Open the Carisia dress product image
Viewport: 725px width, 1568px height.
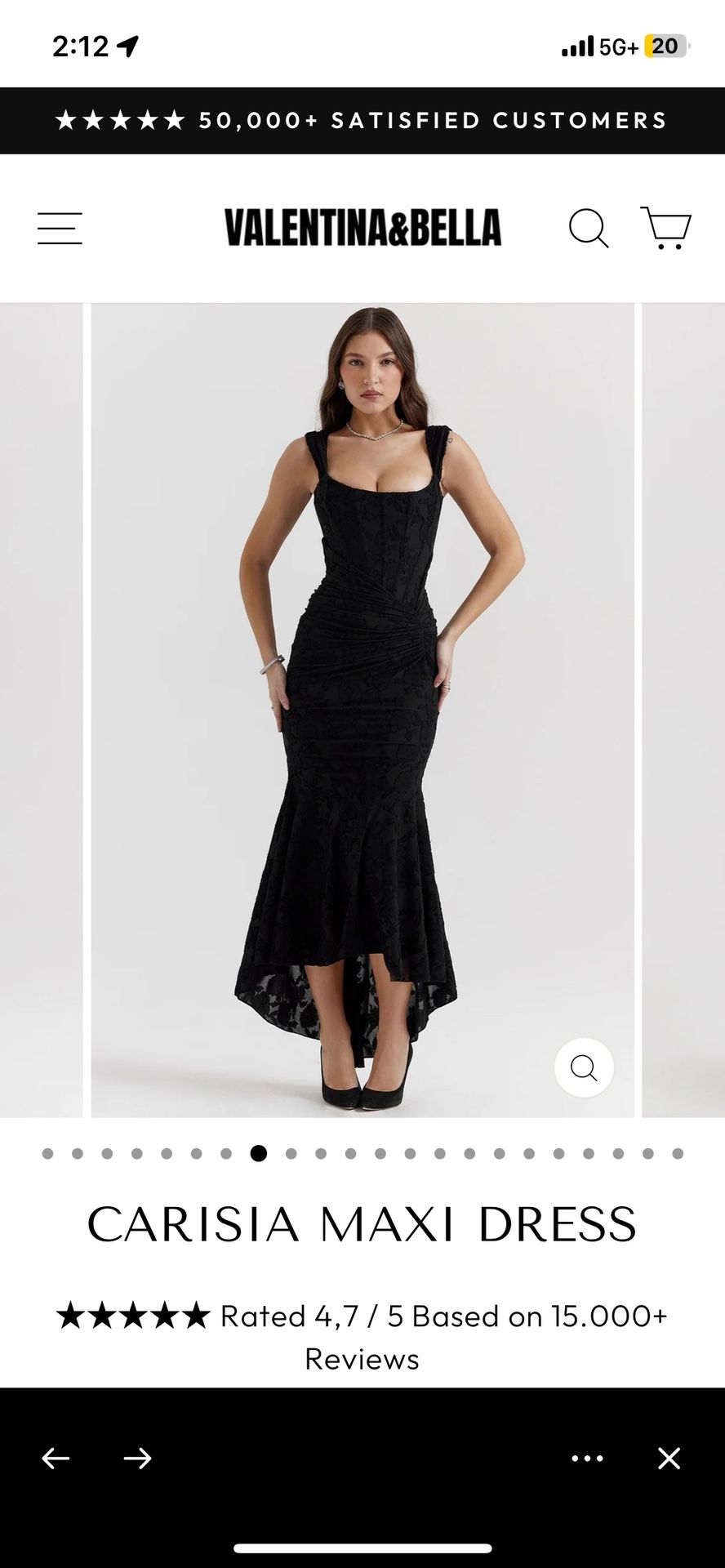click(362, 694)
